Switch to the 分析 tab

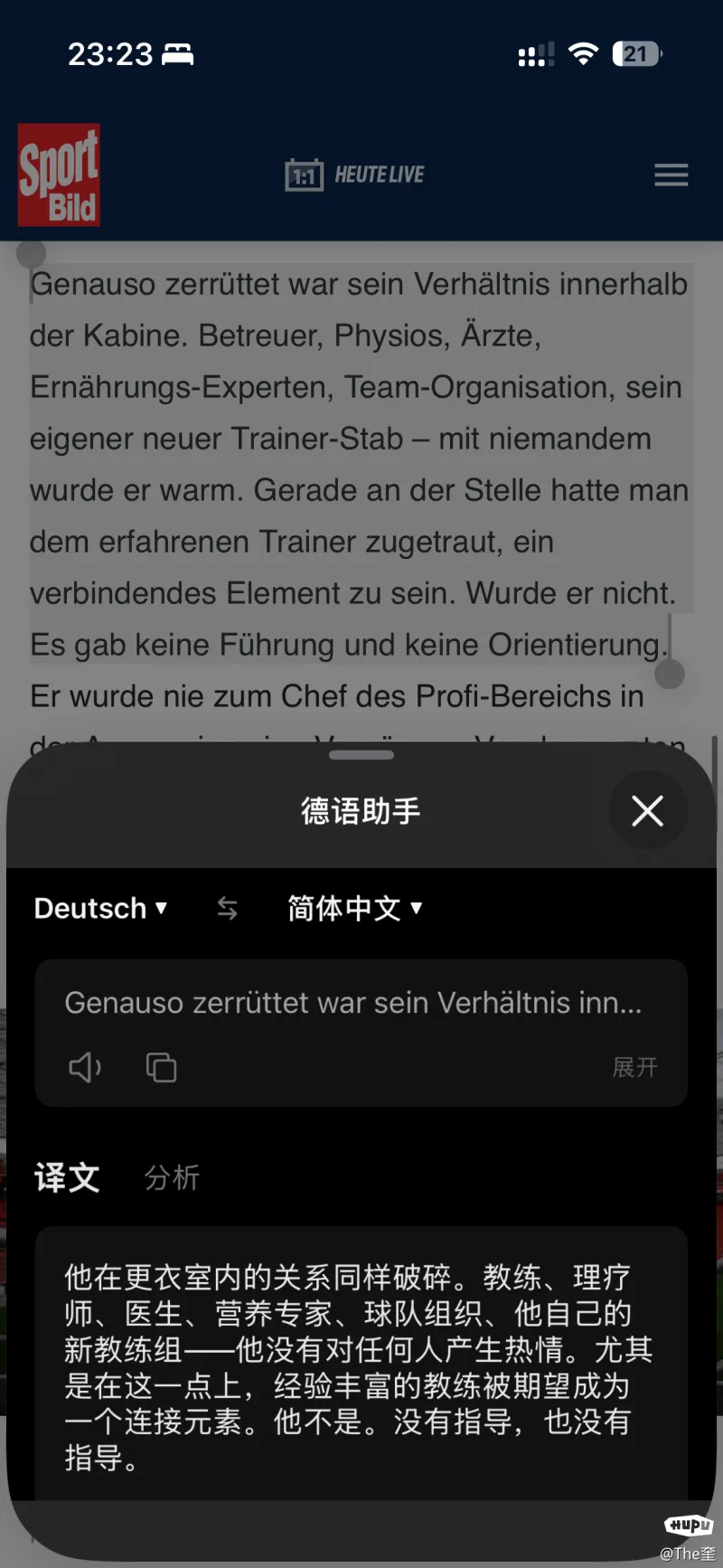point(172,1177)
